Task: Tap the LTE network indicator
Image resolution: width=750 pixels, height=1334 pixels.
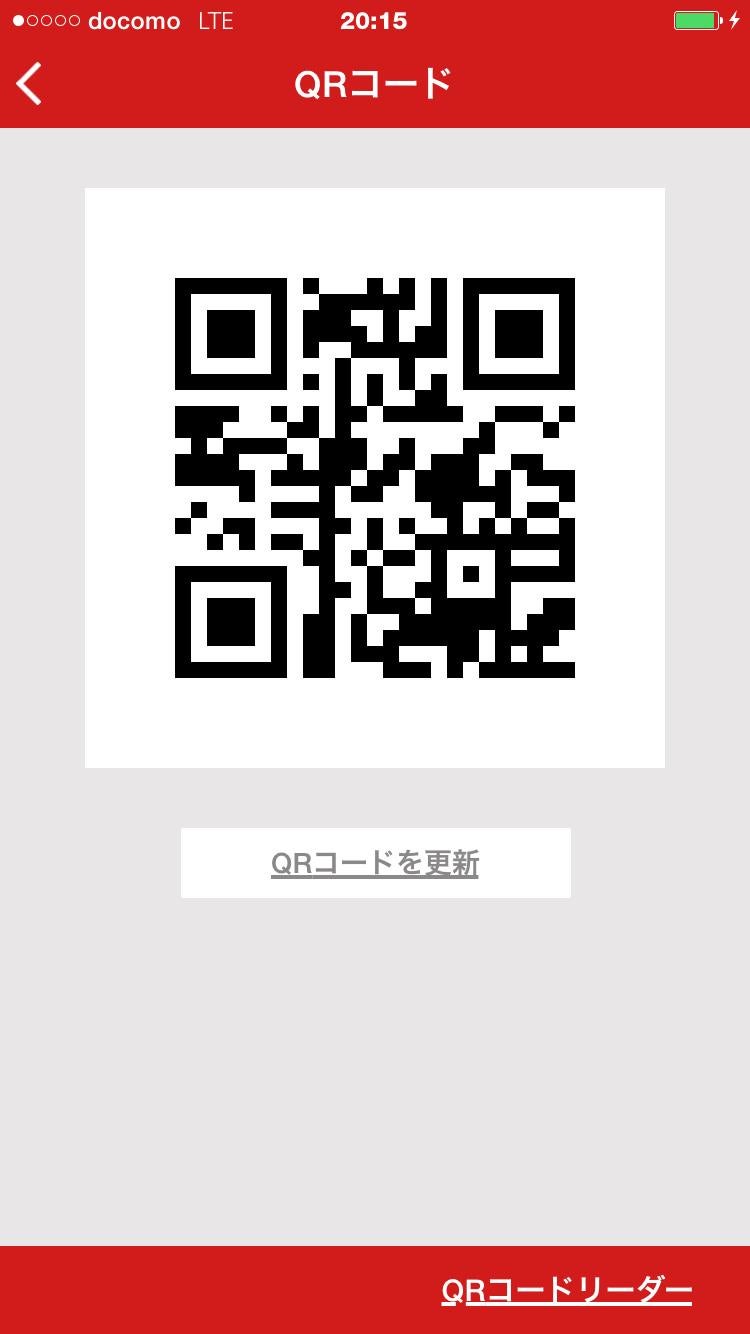Action: pos(216,19)
